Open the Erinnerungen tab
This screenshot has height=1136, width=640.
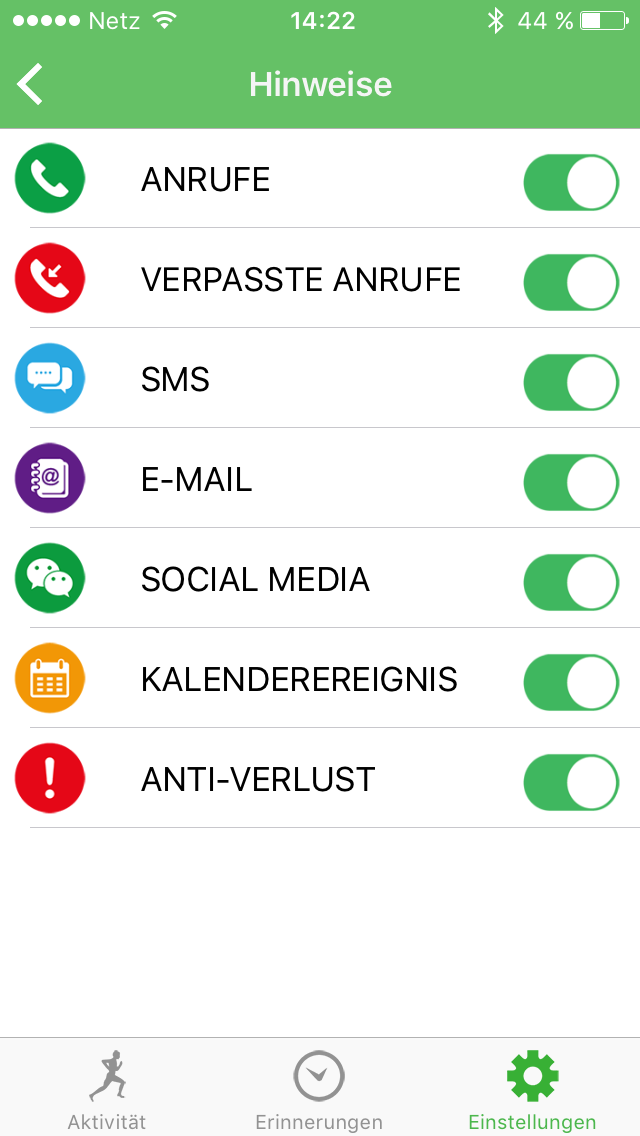coord(319,1089)
